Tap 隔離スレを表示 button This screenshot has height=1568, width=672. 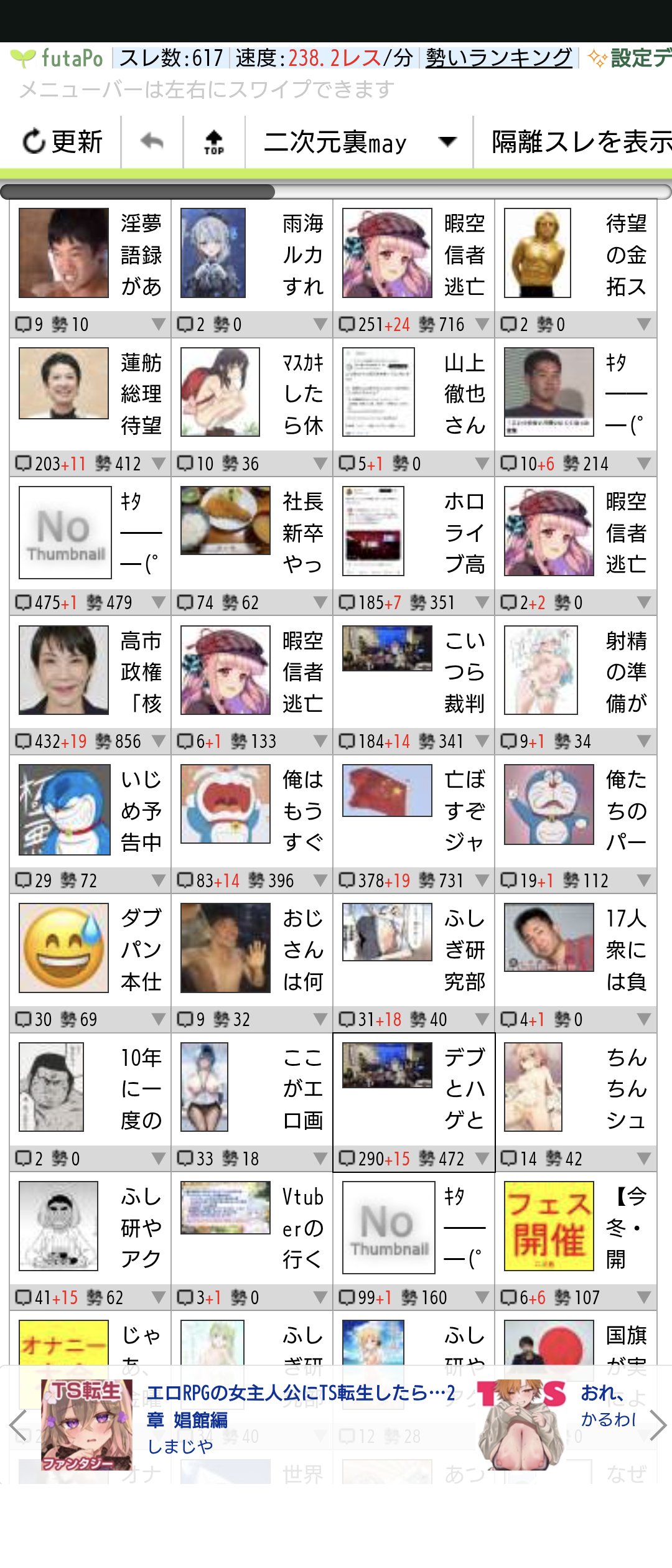tap(579, 142)
